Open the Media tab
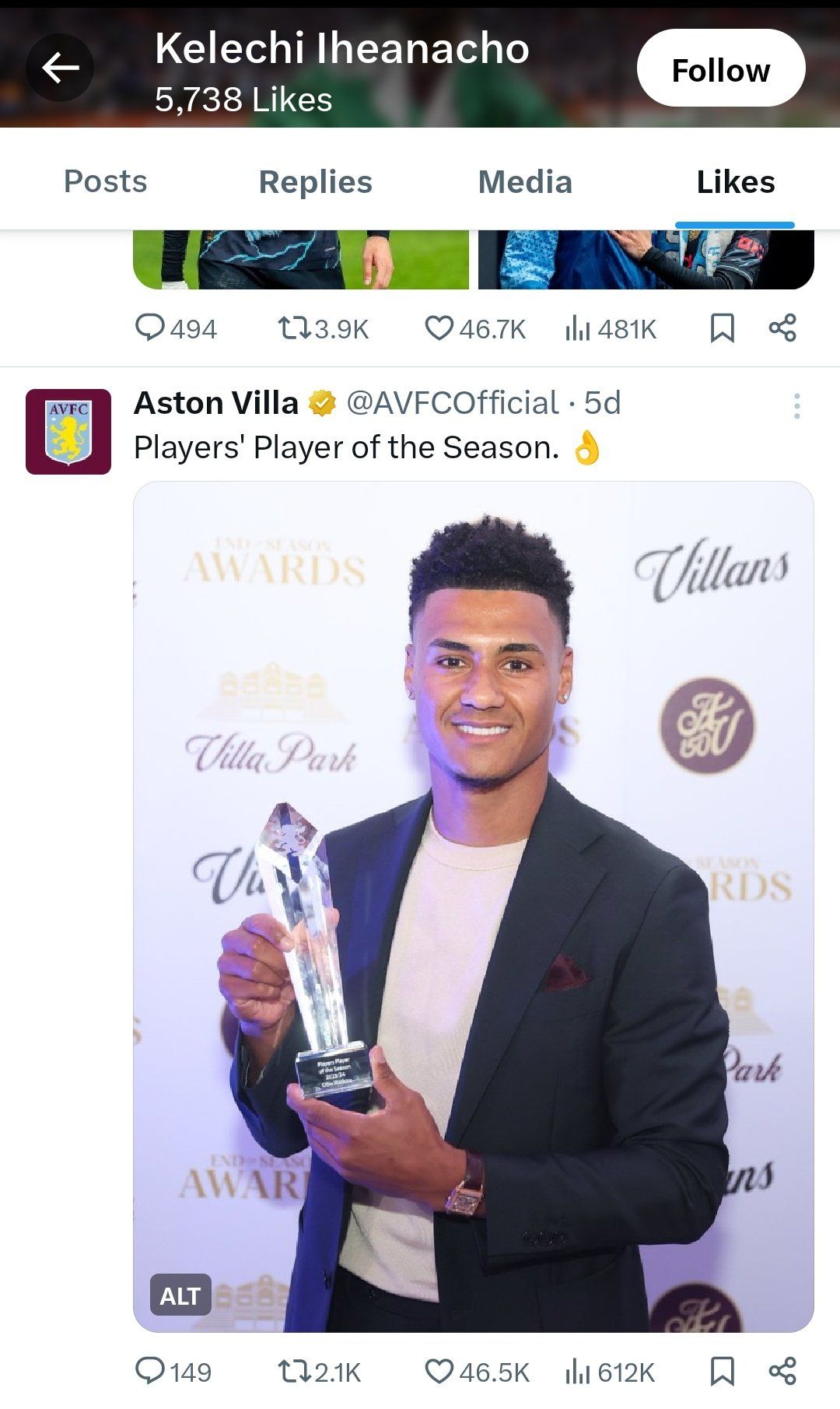 click(x=525, y=182)
